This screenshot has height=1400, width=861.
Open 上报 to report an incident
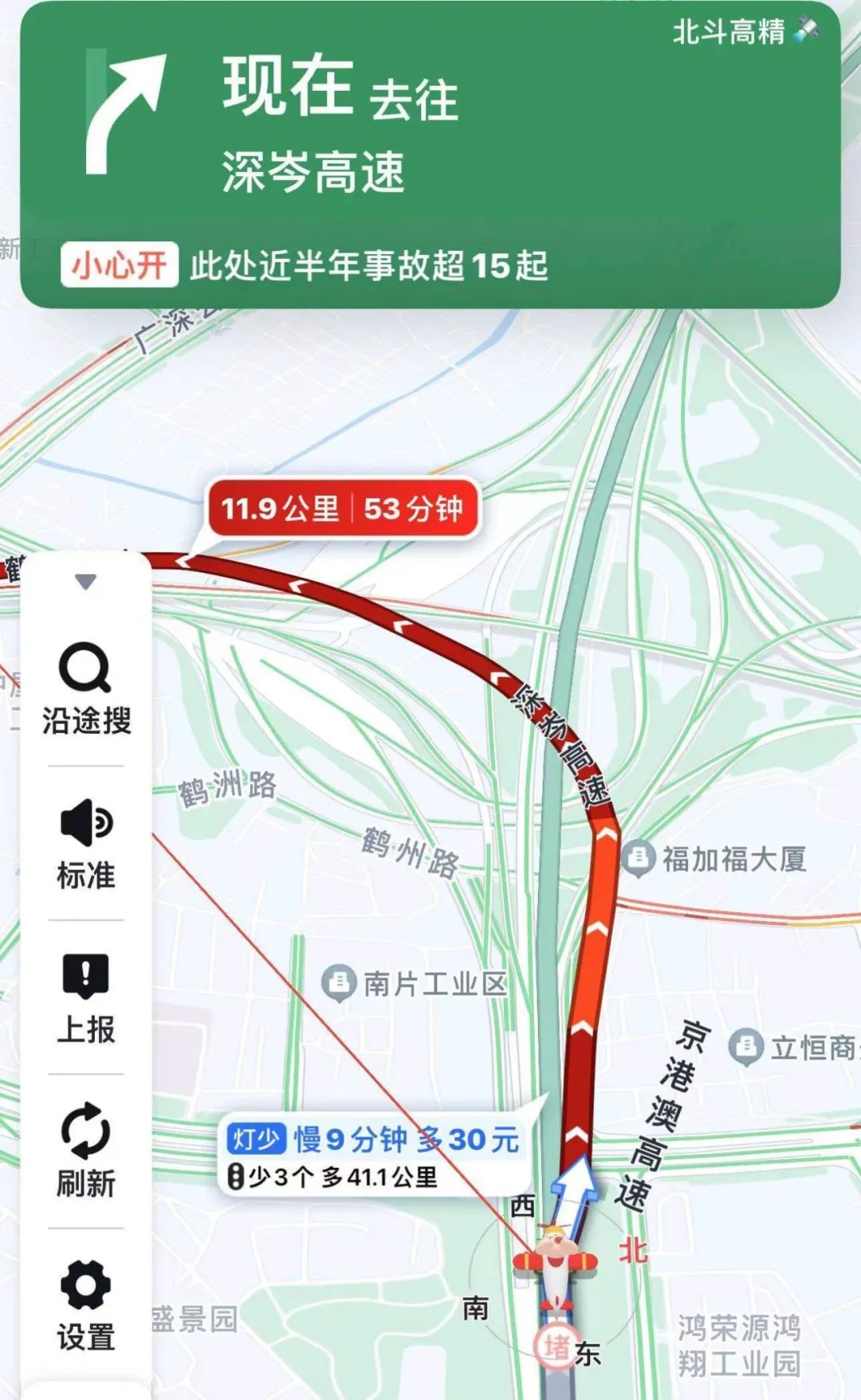86,998
